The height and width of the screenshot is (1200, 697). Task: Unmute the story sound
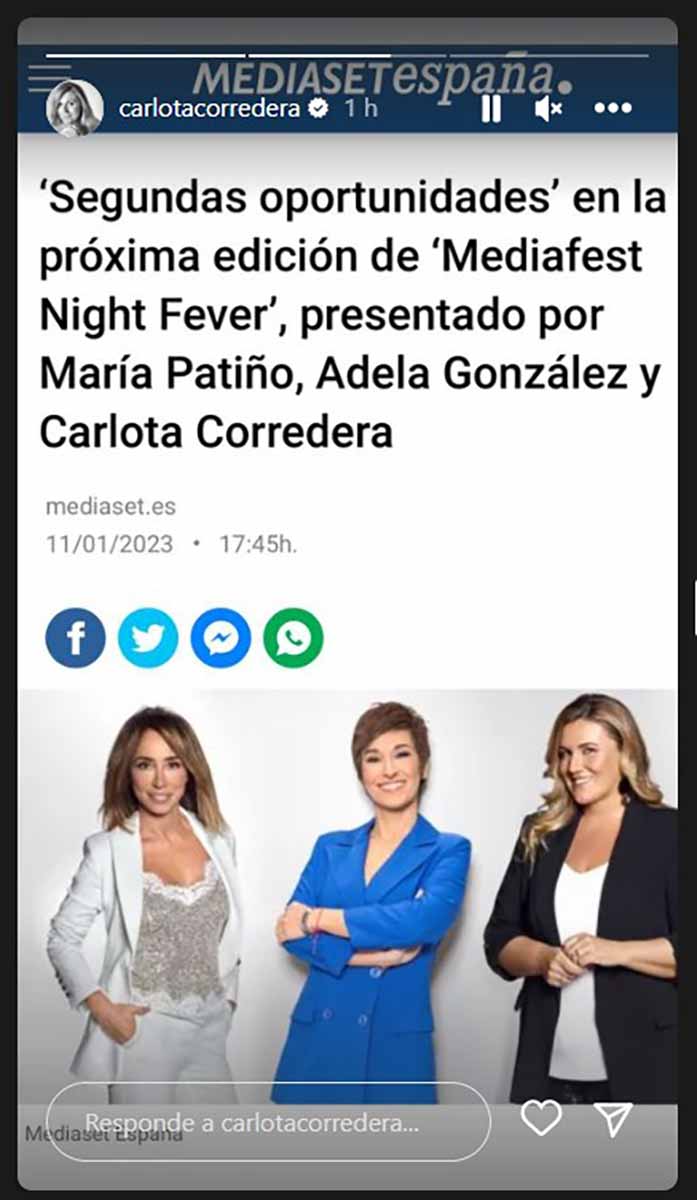549,109
